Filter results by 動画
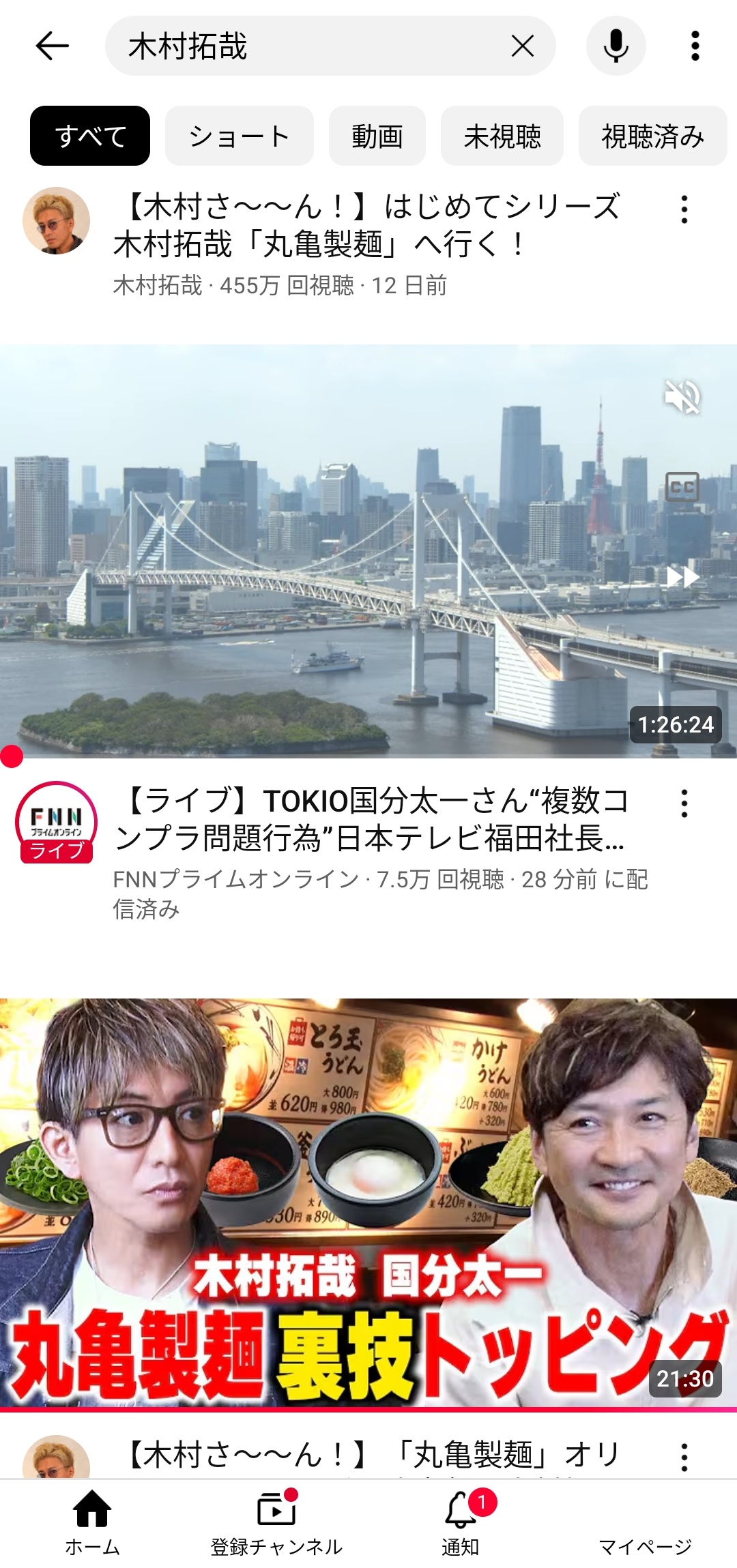This screenshot has width=737, height=1568. [377, 136]
